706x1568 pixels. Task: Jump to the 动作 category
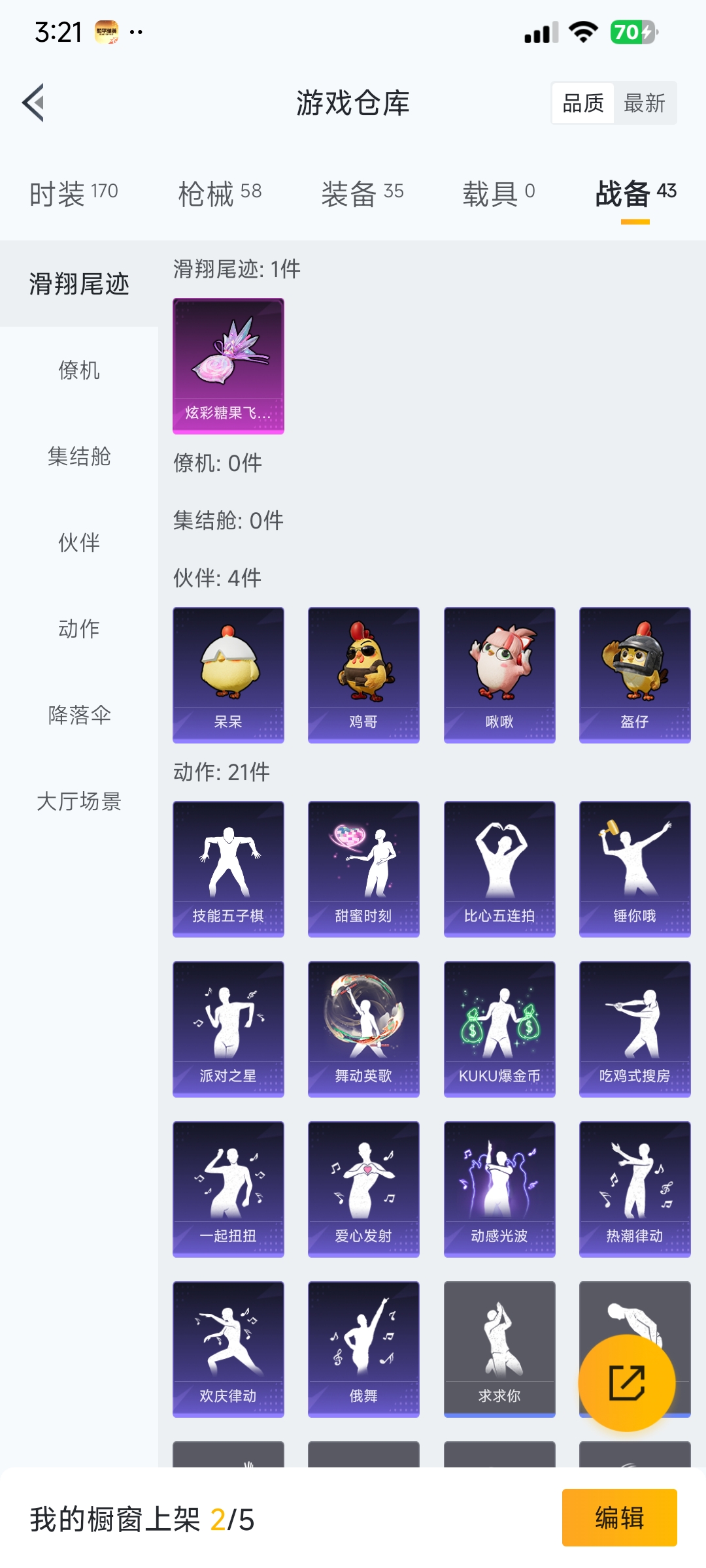(79, 629)
